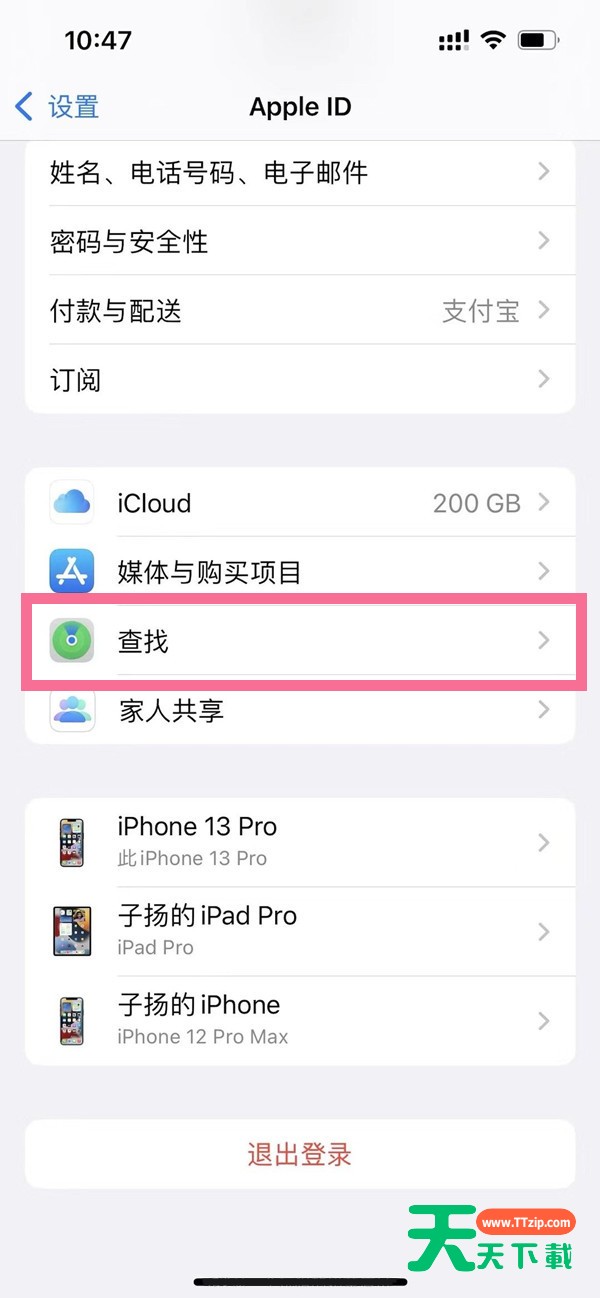Open 姓名、电话号码、电子邮件
600x1298 pixels.
(x=300, y=172)
